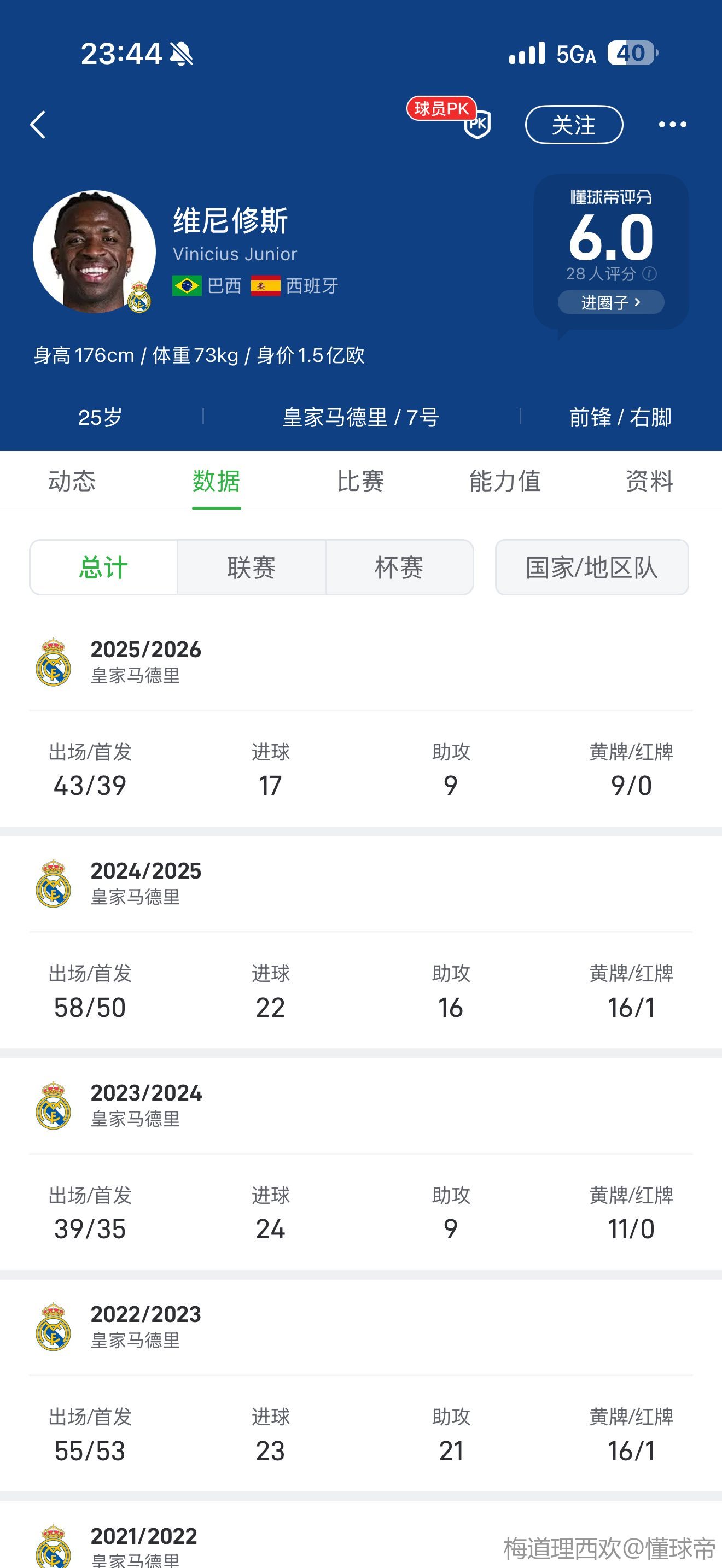Open the 球员PK player comparison

click(x=451, y=119)
